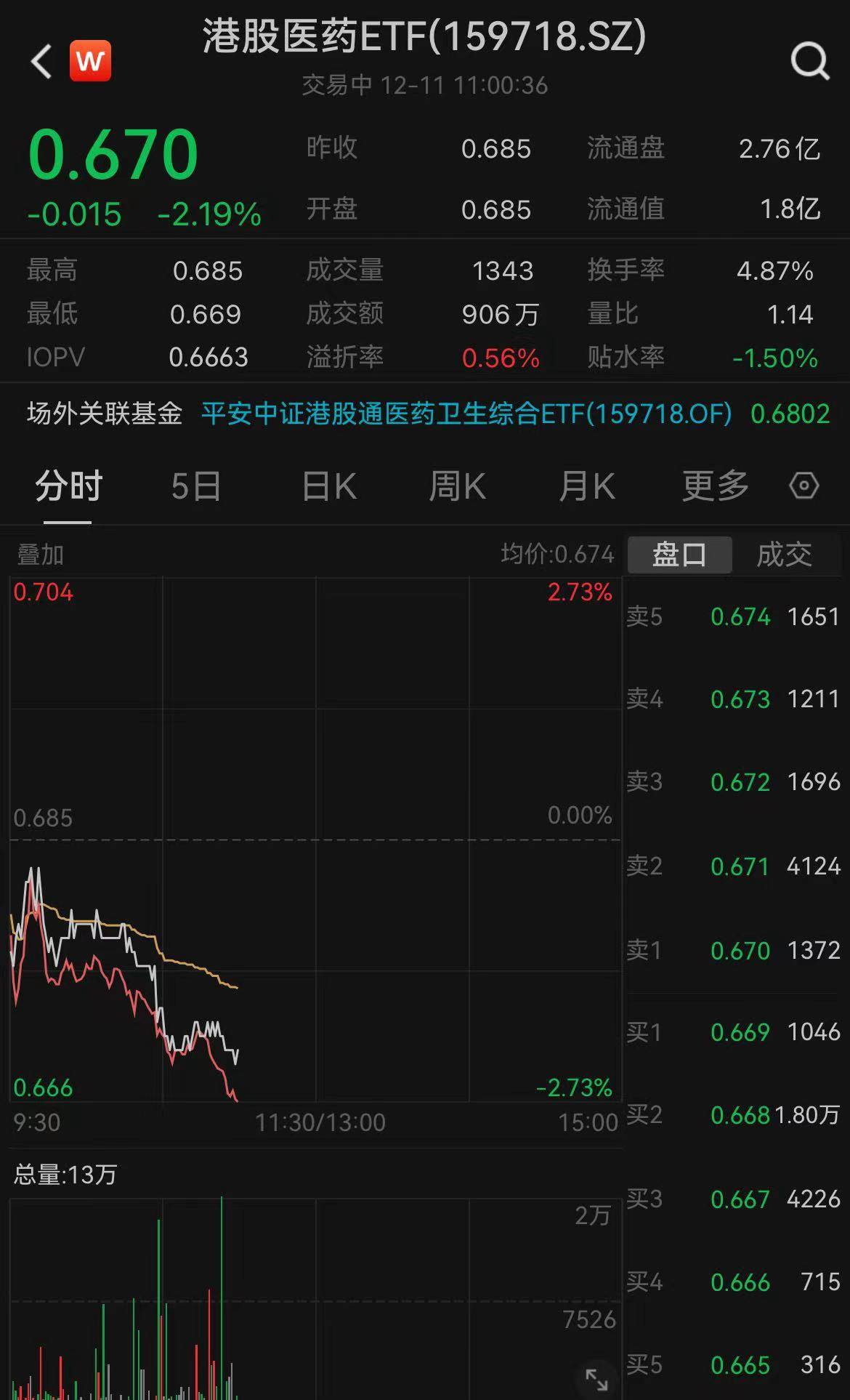Show the 盘口 order book panel

point(679,554)
